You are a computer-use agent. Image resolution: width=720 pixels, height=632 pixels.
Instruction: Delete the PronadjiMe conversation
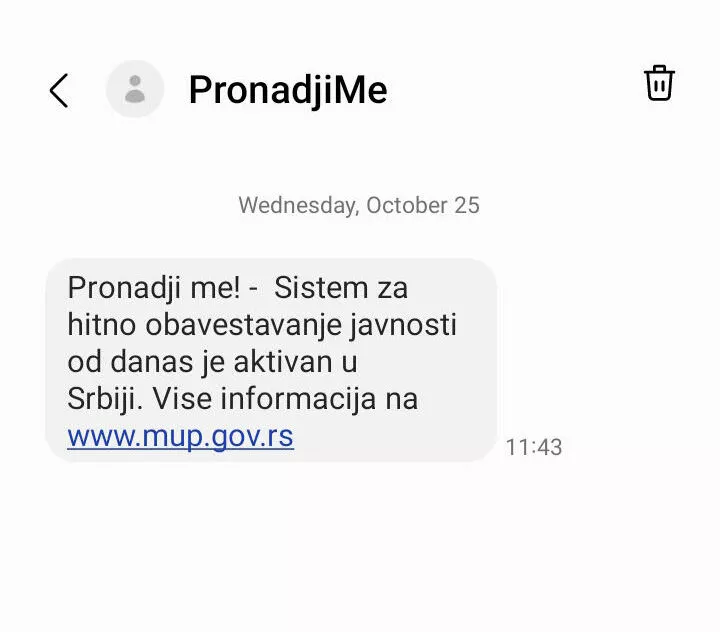(x=659, y=83)
